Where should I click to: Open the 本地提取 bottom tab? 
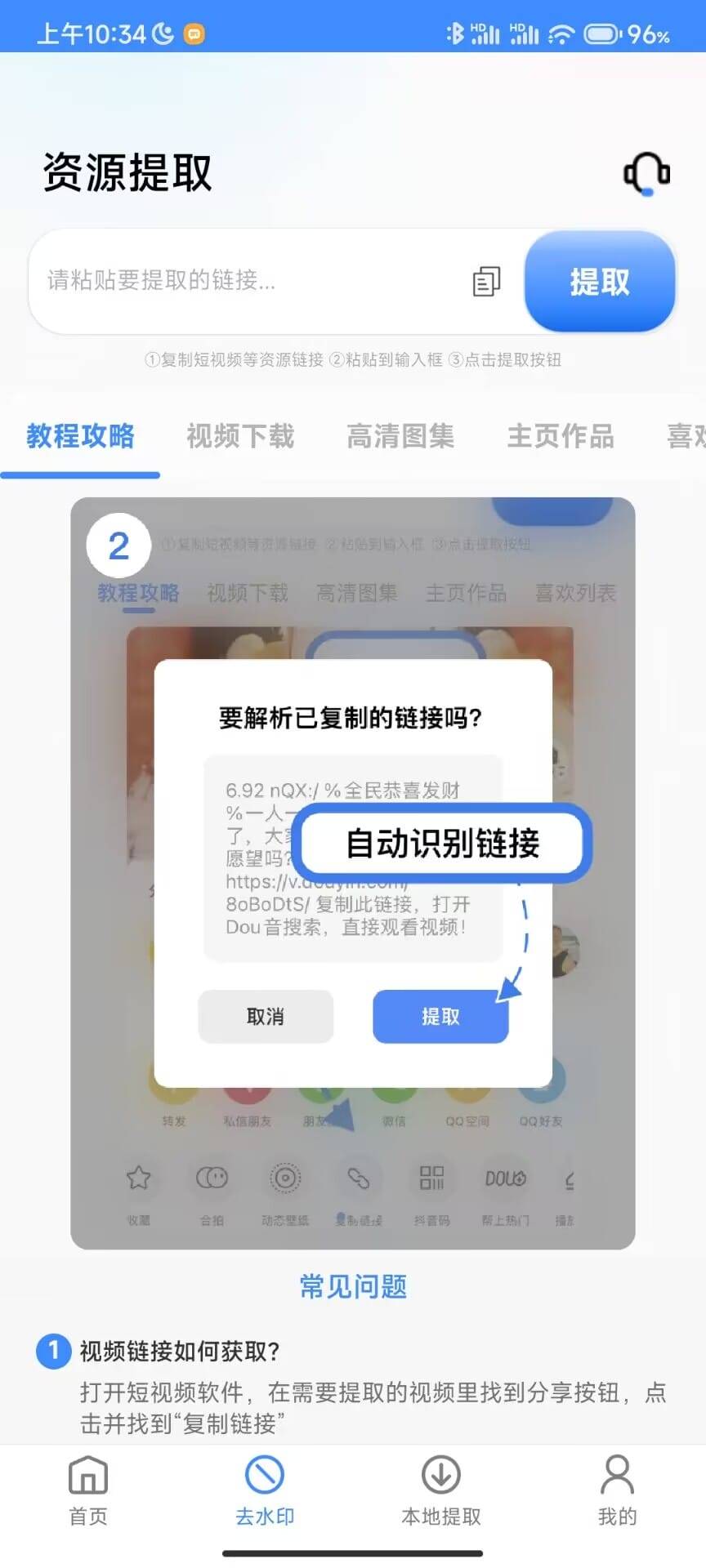click(x=441, y=1490)
